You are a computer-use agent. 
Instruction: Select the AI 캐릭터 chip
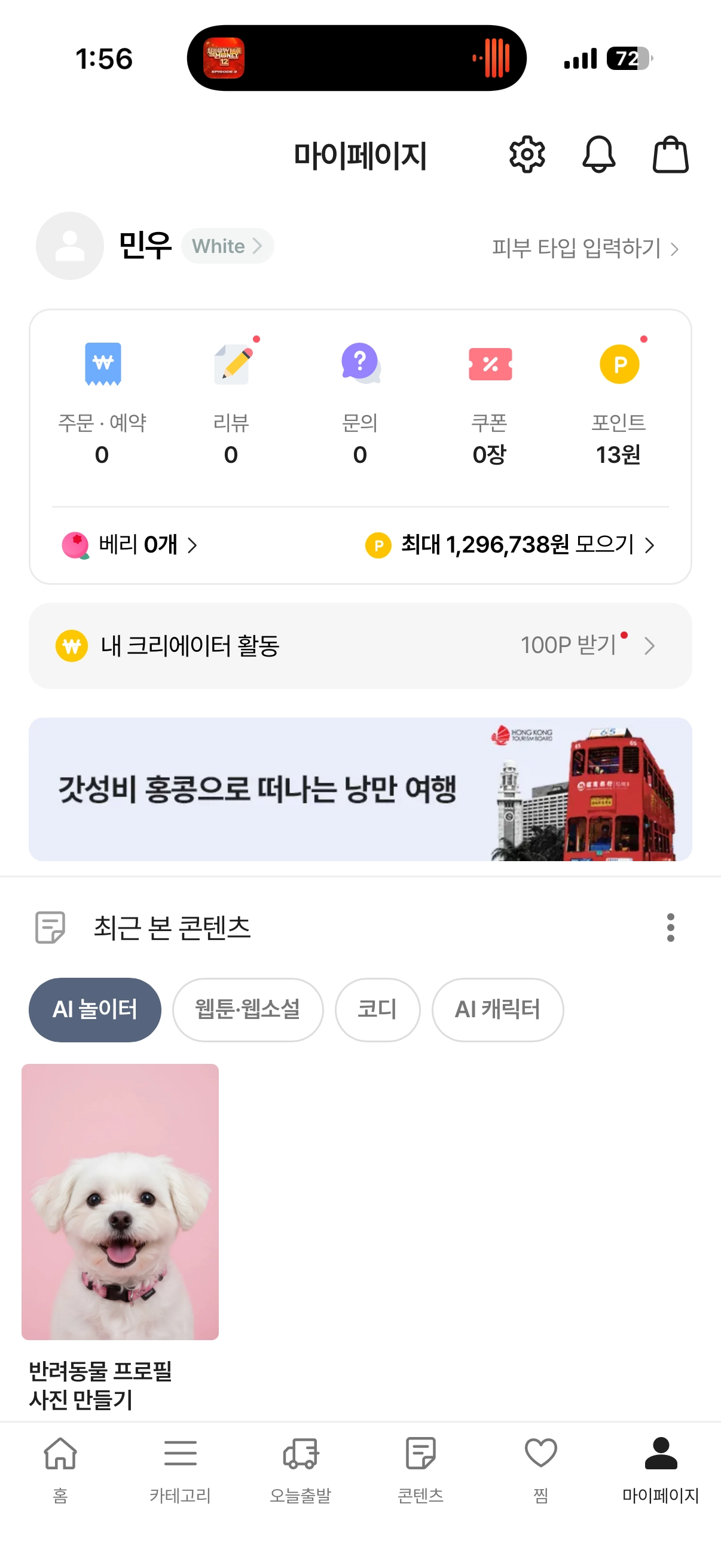[497, 1010]
